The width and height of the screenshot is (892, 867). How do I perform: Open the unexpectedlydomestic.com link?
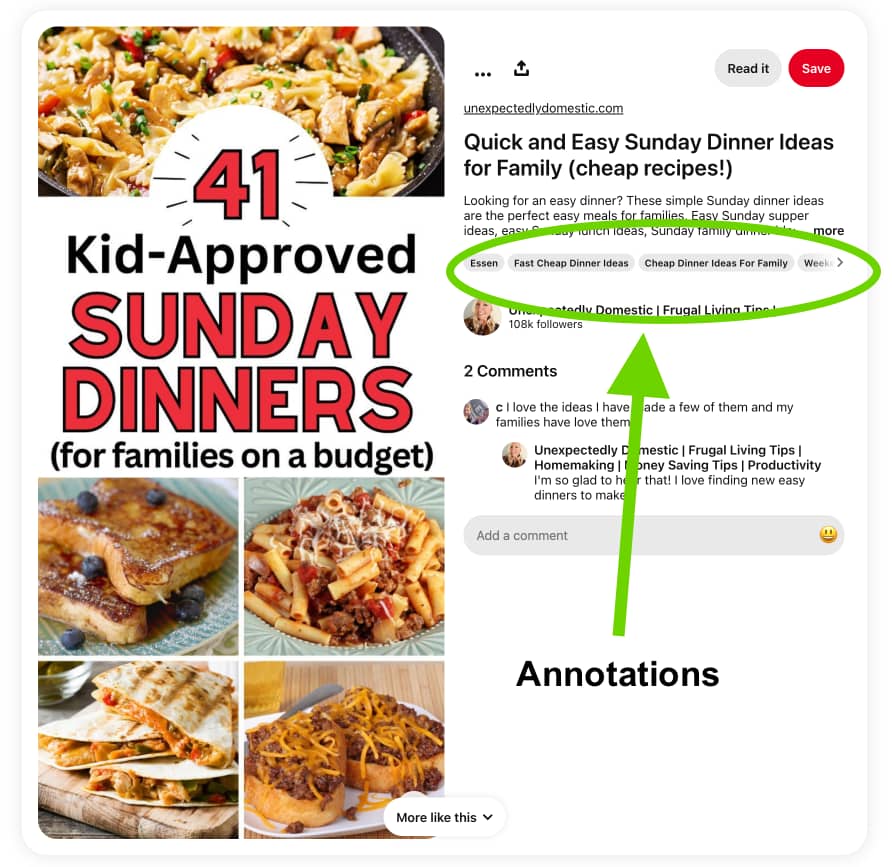point(543,108)
